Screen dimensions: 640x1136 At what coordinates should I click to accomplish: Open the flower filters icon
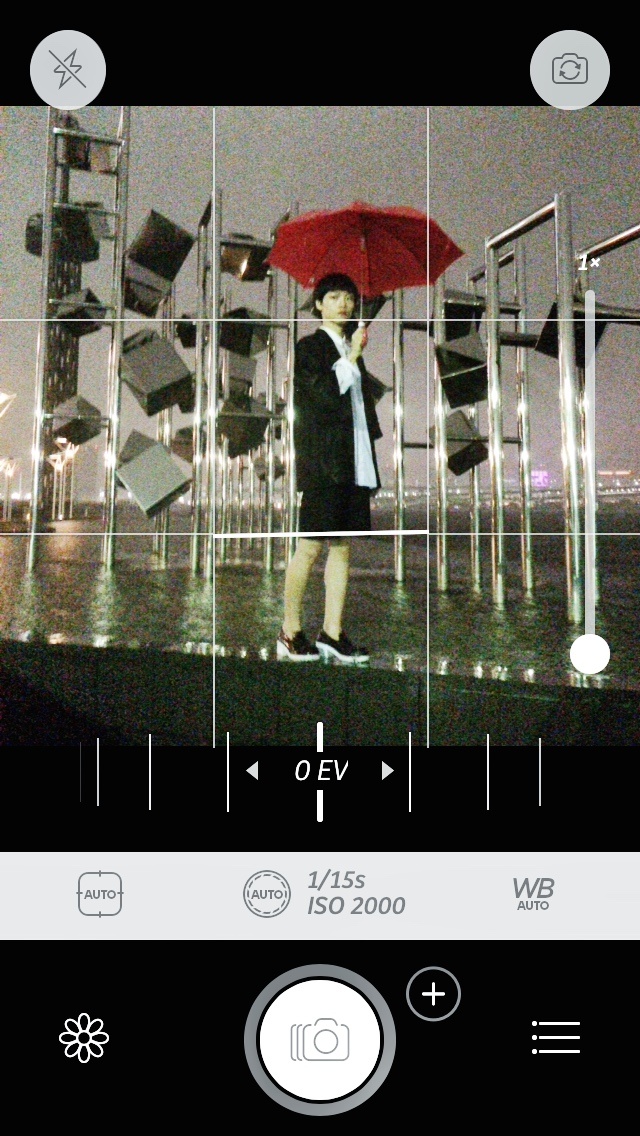click(x=84, y=1038)
